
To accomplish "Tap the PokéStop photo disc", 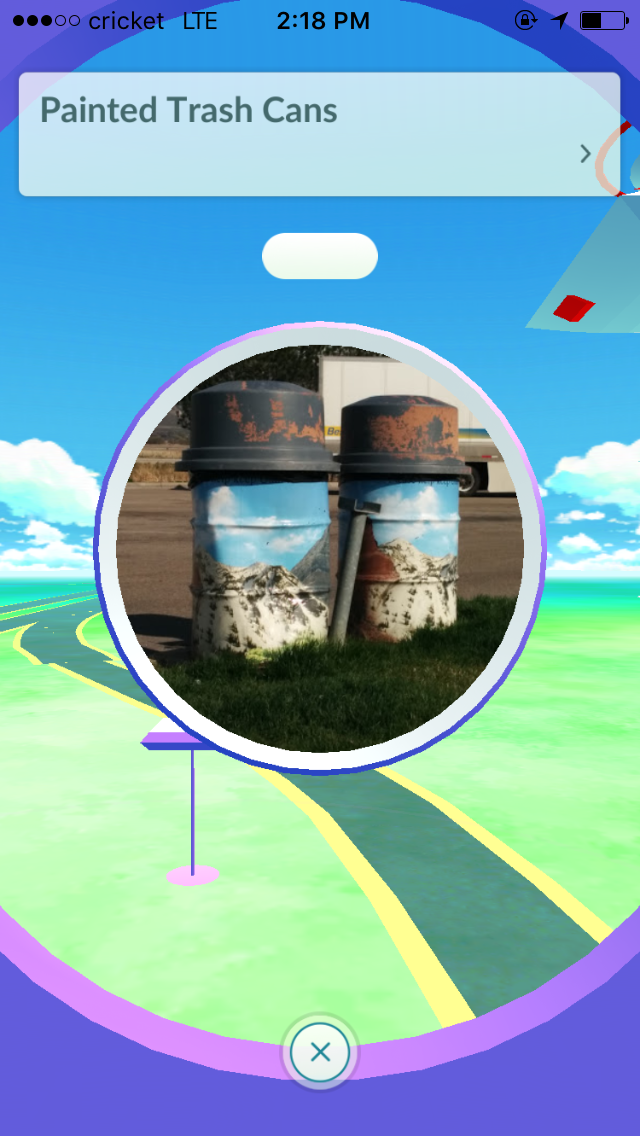I will 320,548.
